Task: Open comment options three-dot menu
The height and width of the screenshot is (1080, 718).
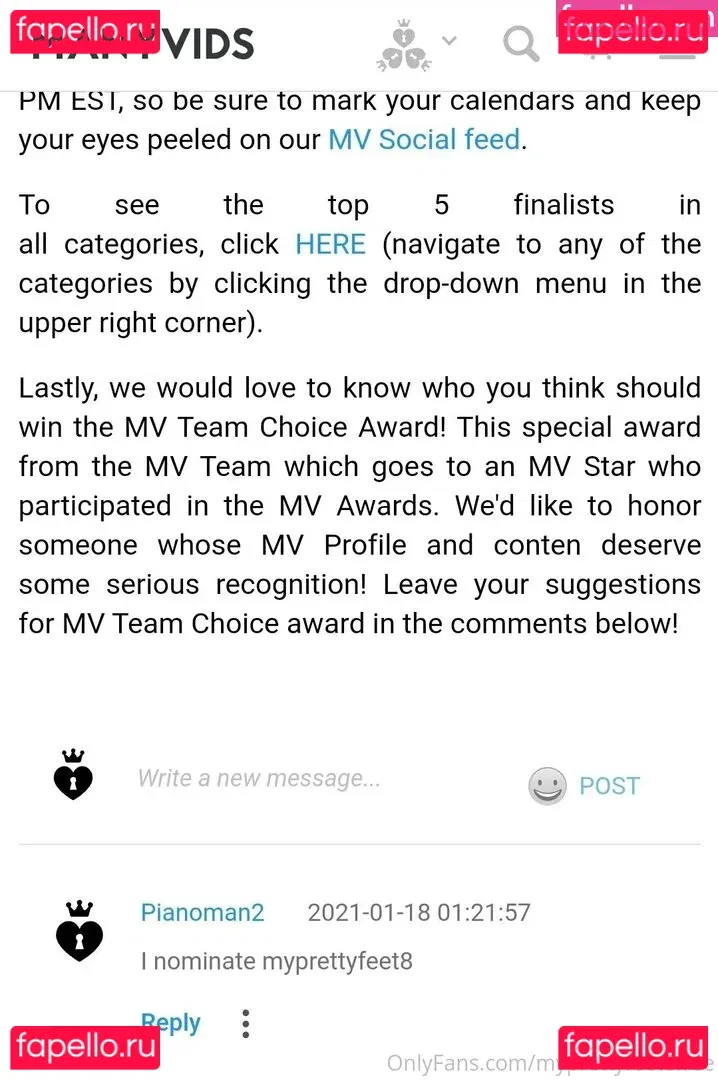Action: tap(245, 1023)
